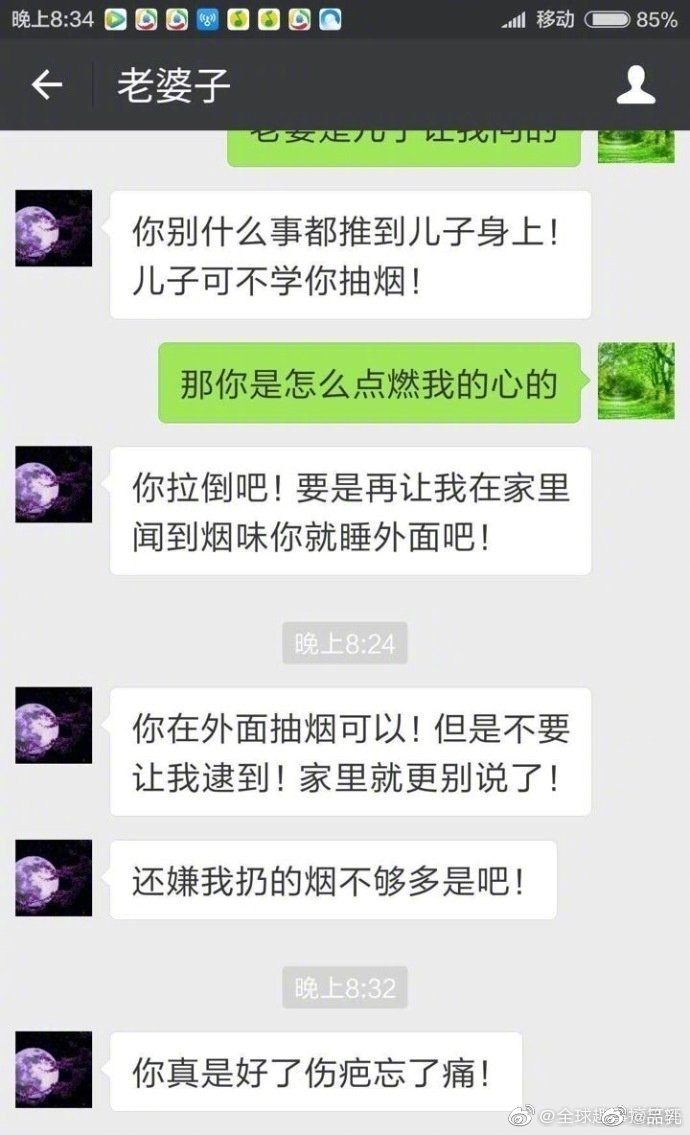Go back from the 老婆子 chat

(x=47, y=86)
